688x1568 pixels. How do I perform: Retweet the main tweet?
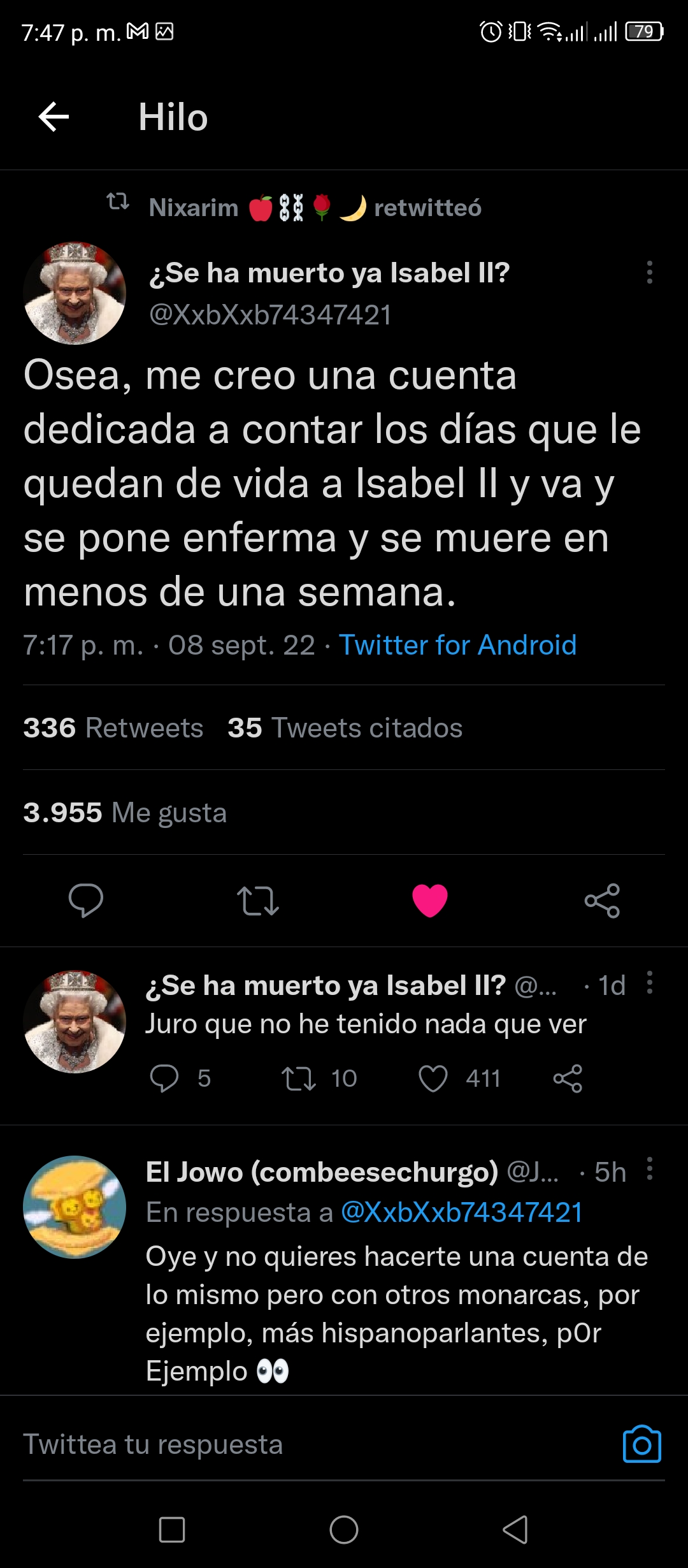coord(258,901)
